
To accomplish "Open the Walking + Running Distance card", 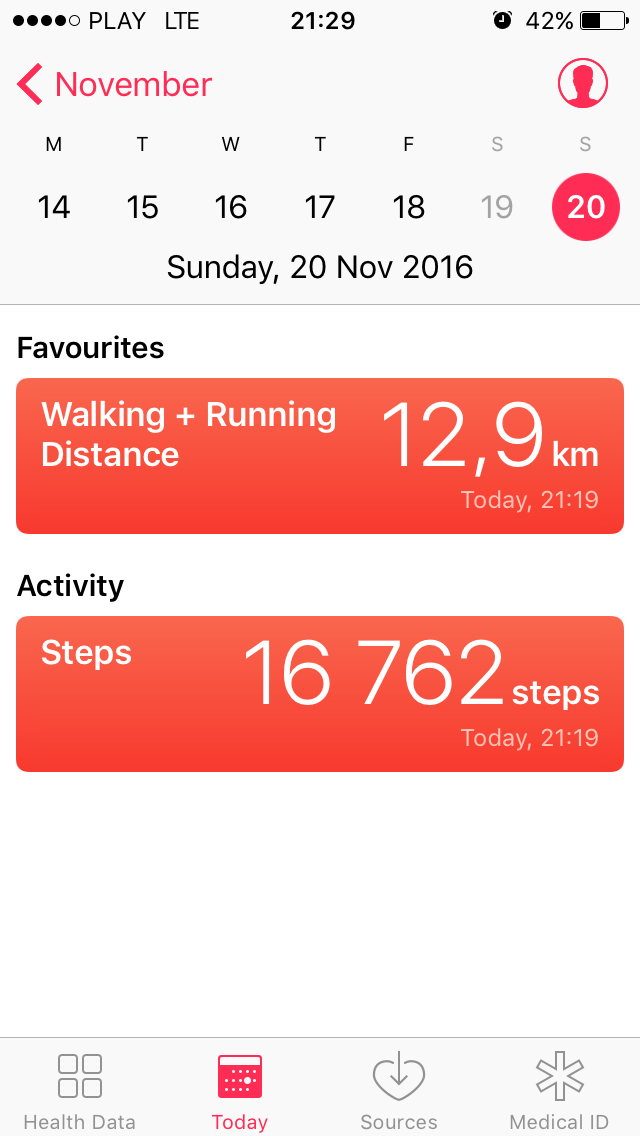I will point(320,456).
